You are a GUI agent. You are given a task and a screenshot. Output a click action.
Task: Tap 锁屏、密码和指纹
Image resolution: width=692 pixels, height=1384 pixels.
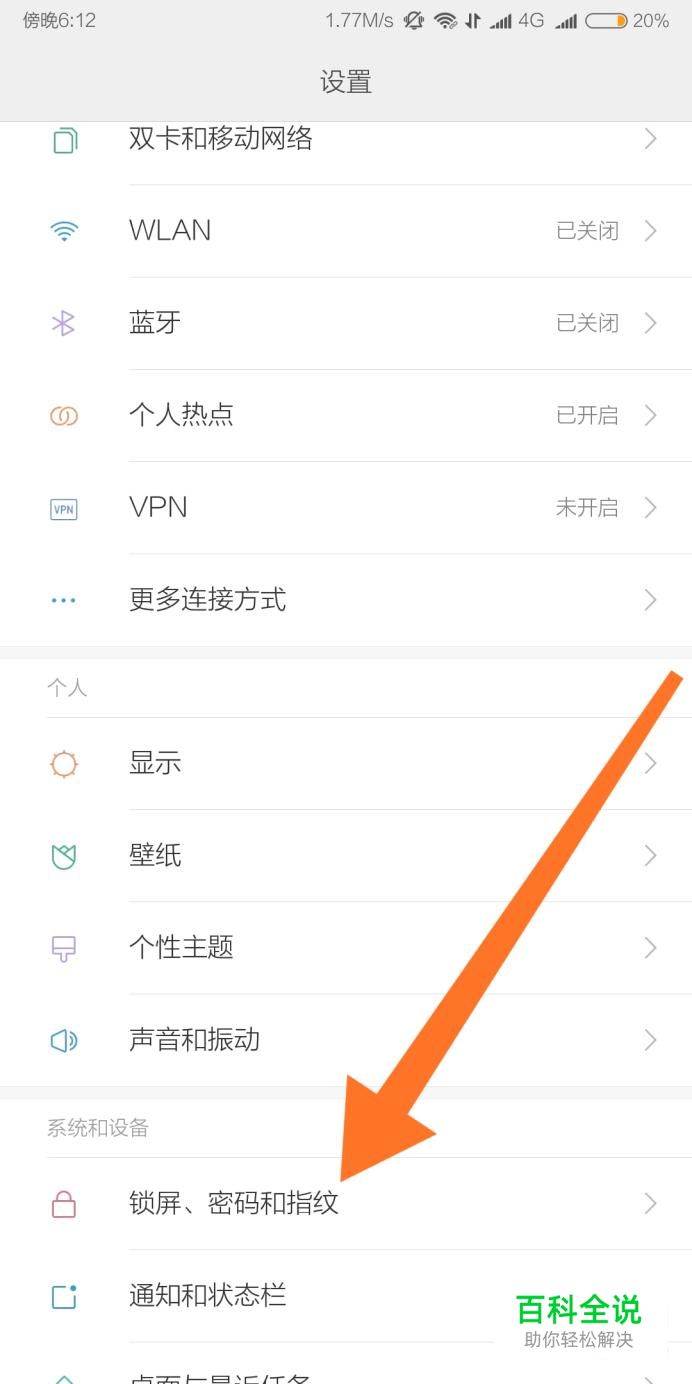point(234,1203)
